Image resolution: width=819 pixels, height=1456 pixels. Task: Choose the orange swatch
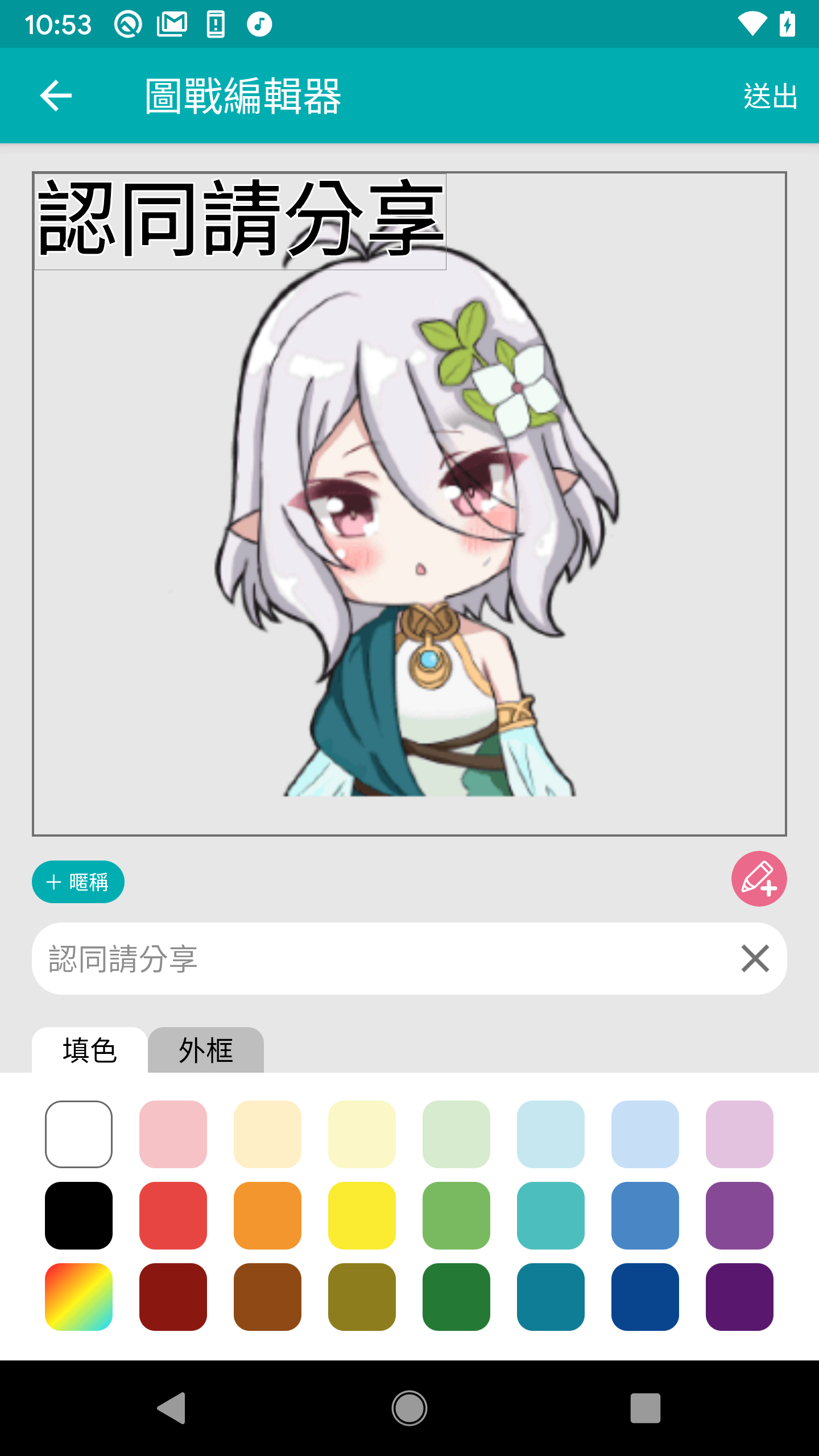click(x=267, y=1215)
